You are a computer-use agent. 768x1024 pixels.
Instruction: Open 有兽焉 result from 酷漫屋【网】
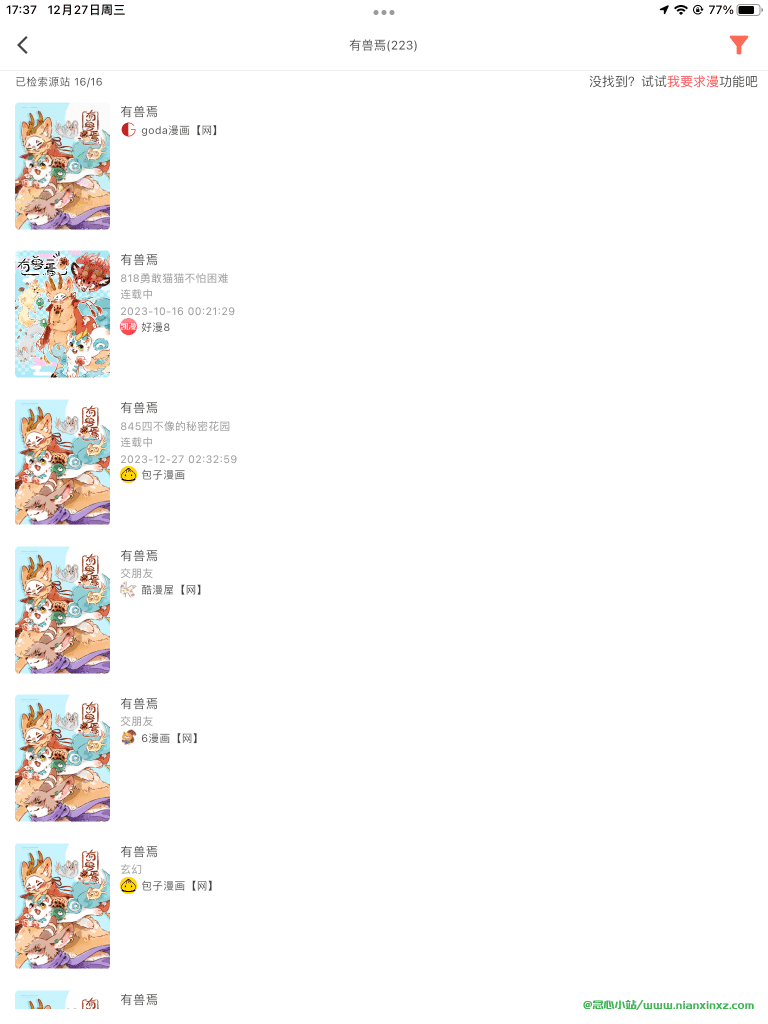[140, 556]
